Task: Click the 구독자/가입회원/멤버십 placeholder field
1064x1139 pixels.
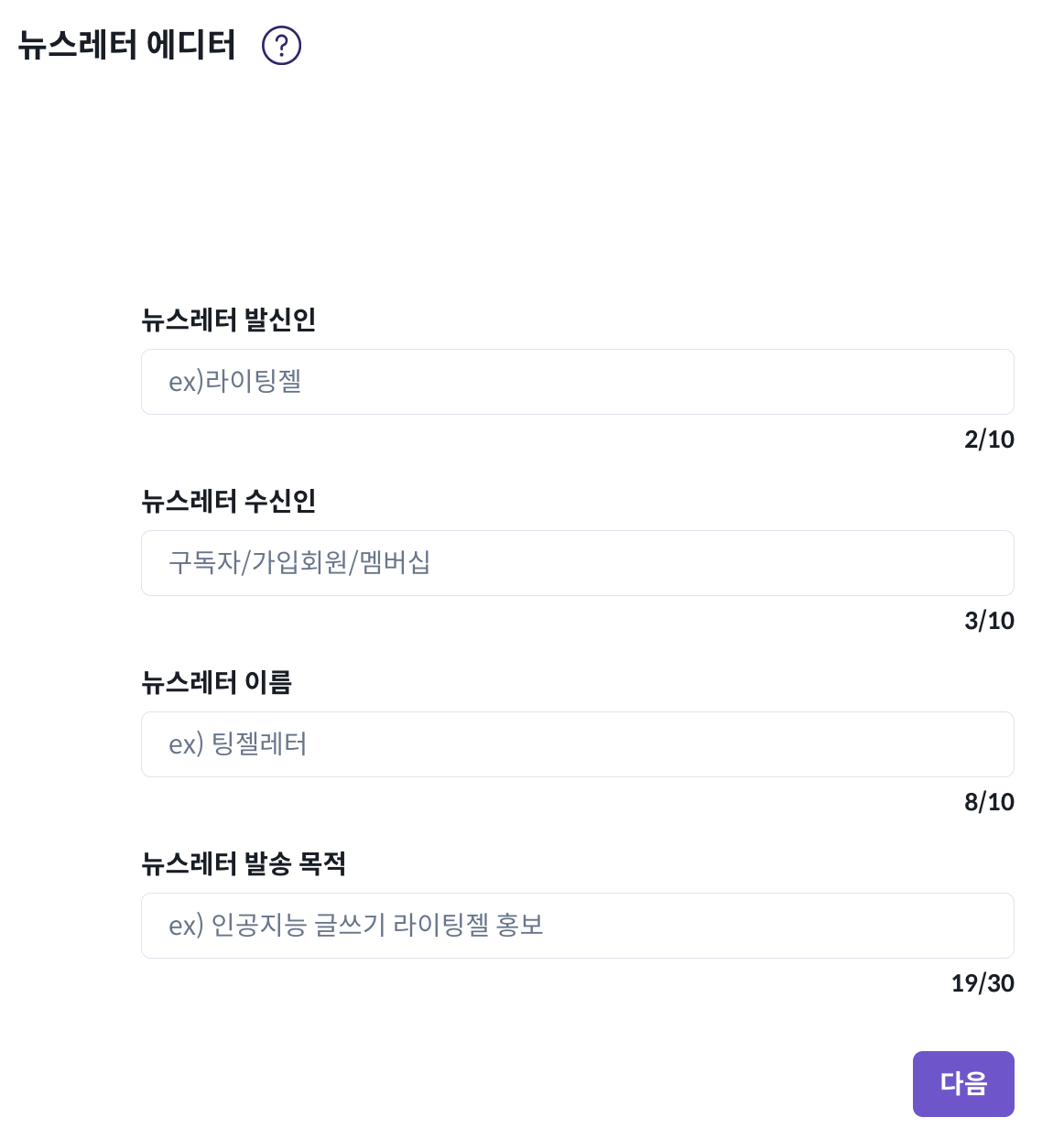Action: tap(577, 562)
